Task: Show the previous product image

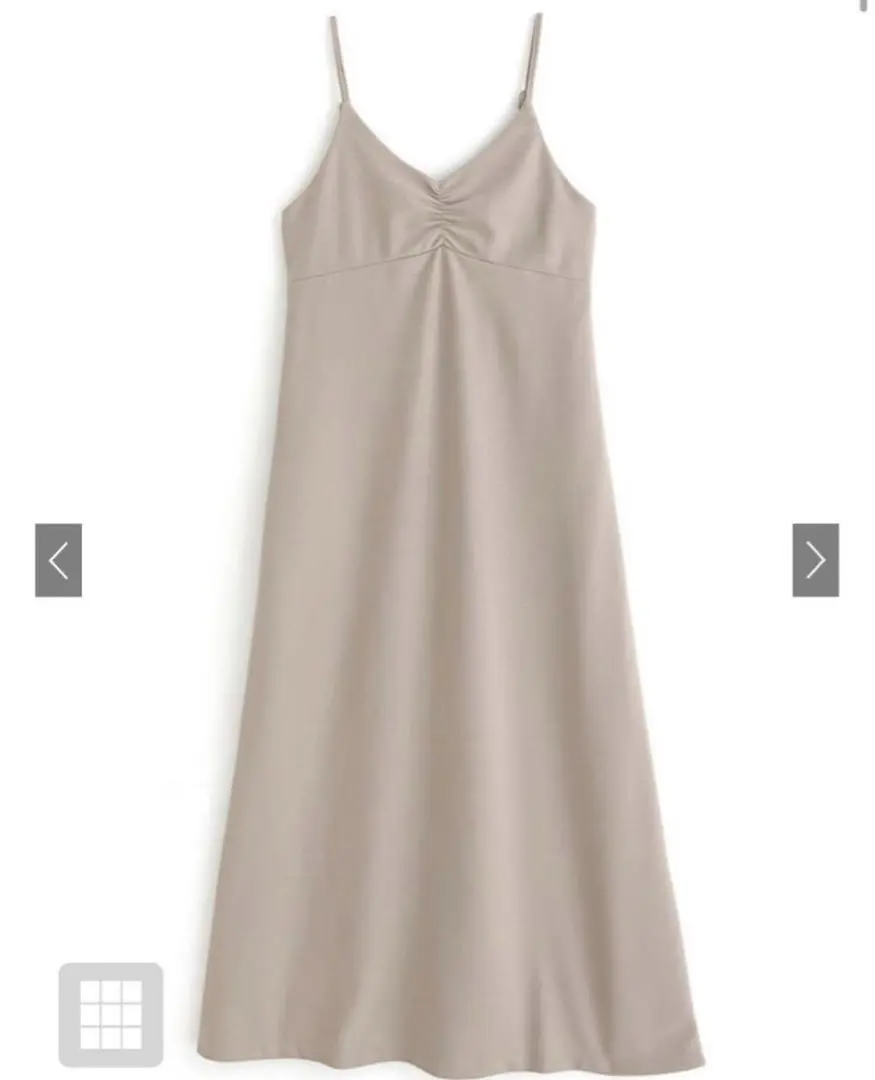Action: pos(58,560)
